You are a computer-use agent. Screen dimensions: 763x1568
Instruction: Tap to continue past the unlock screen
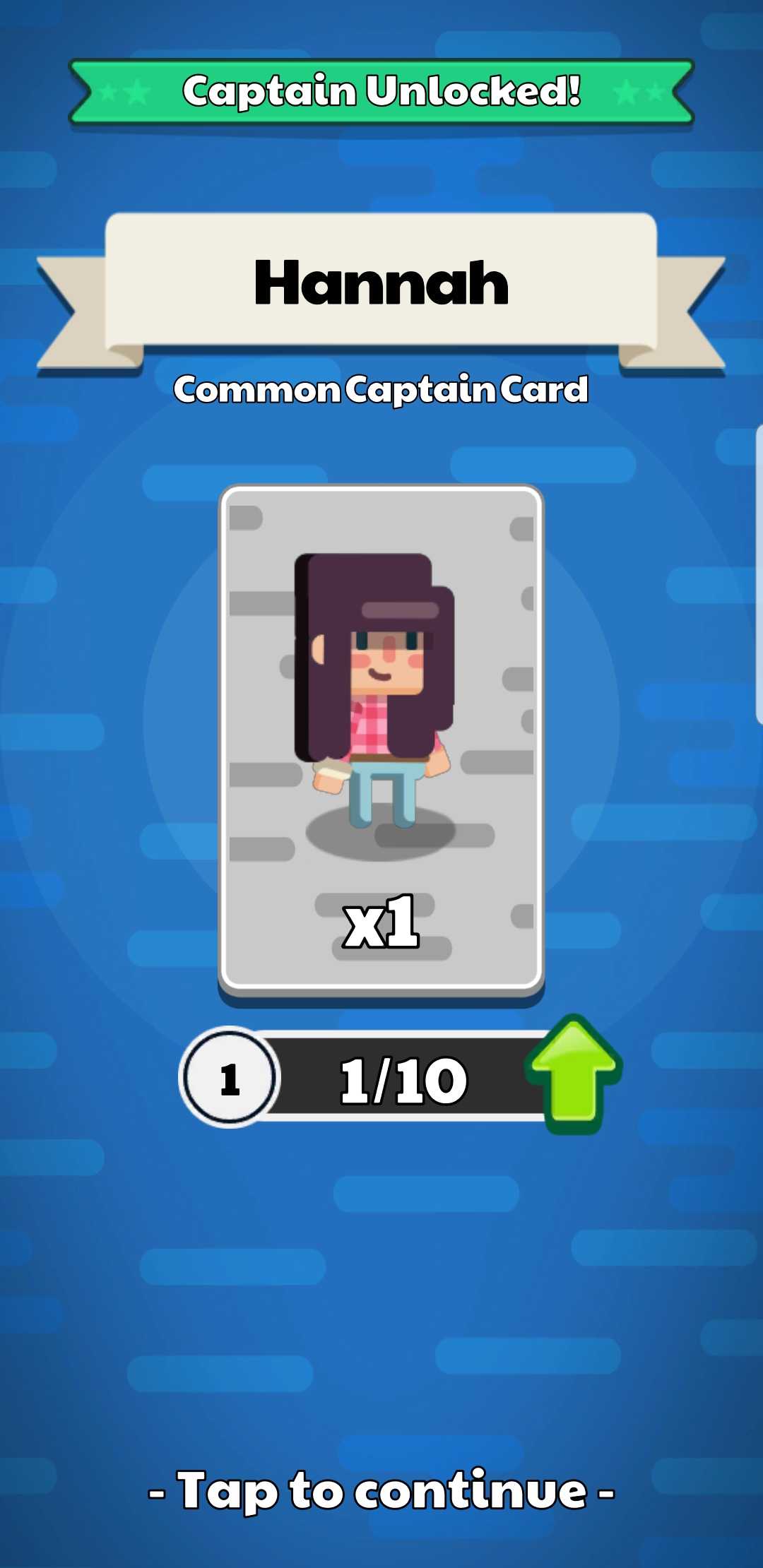click(x=381, y=1491)
